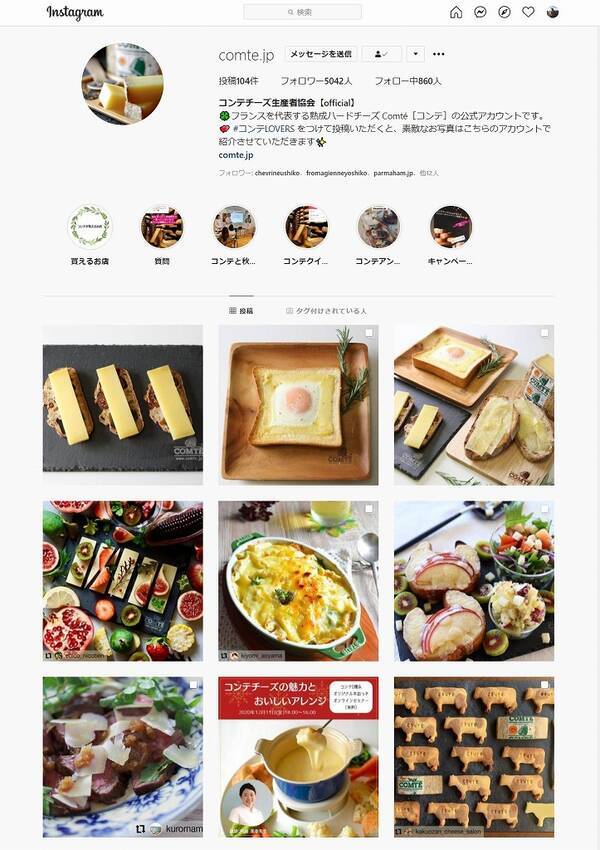View the フォロワー5042人 followers list
This screenshot has height=850, width=600.
pos(312,81)
